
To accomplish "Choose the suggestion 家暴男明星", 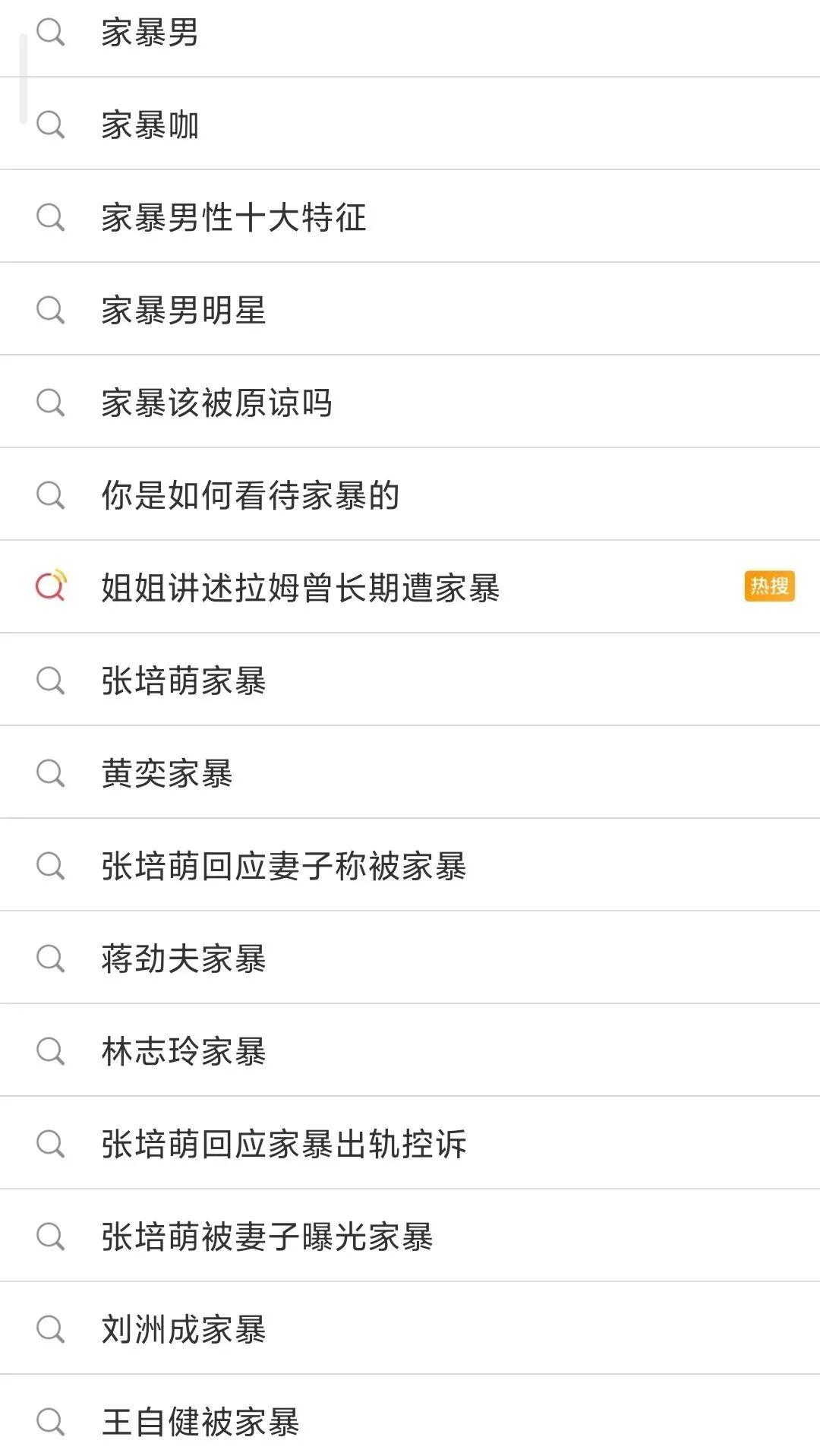I will (184, 311).
